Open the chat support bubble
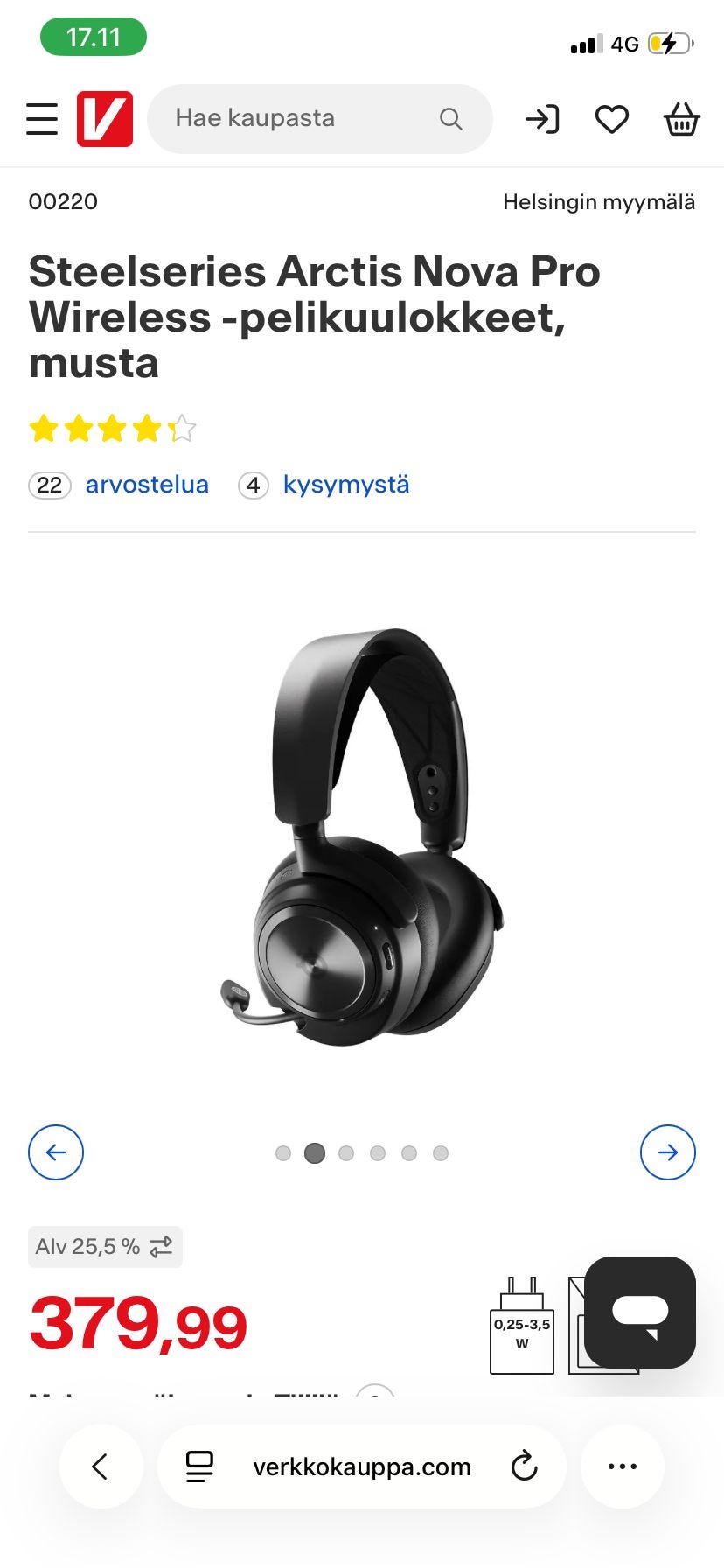This screenshot has height=1568, width=724. 640,1312
